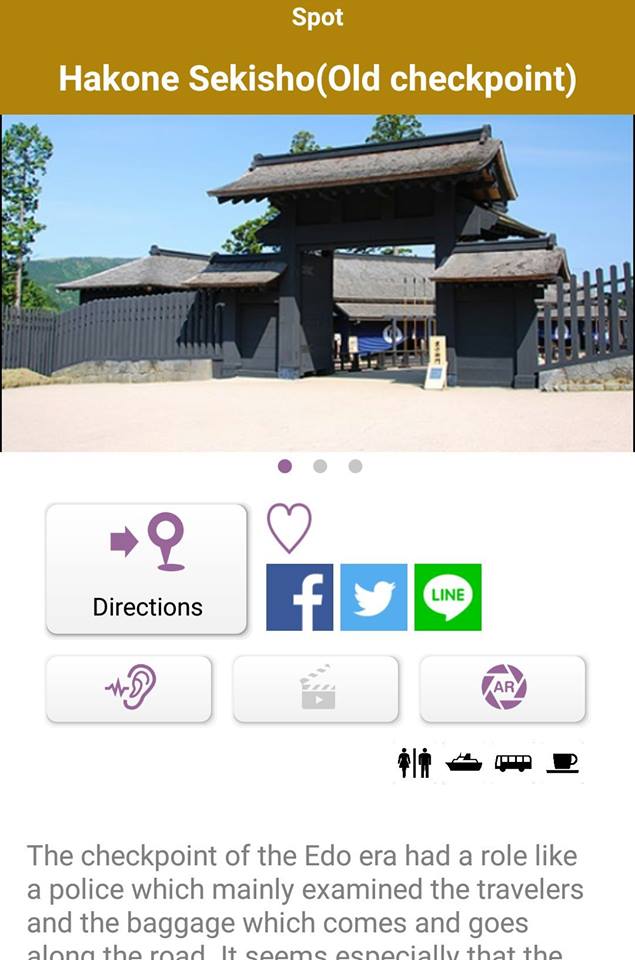This screenshot has width=635, height=960.
Task: Launch the AR camera view
Action: click(x=503, y=688)
